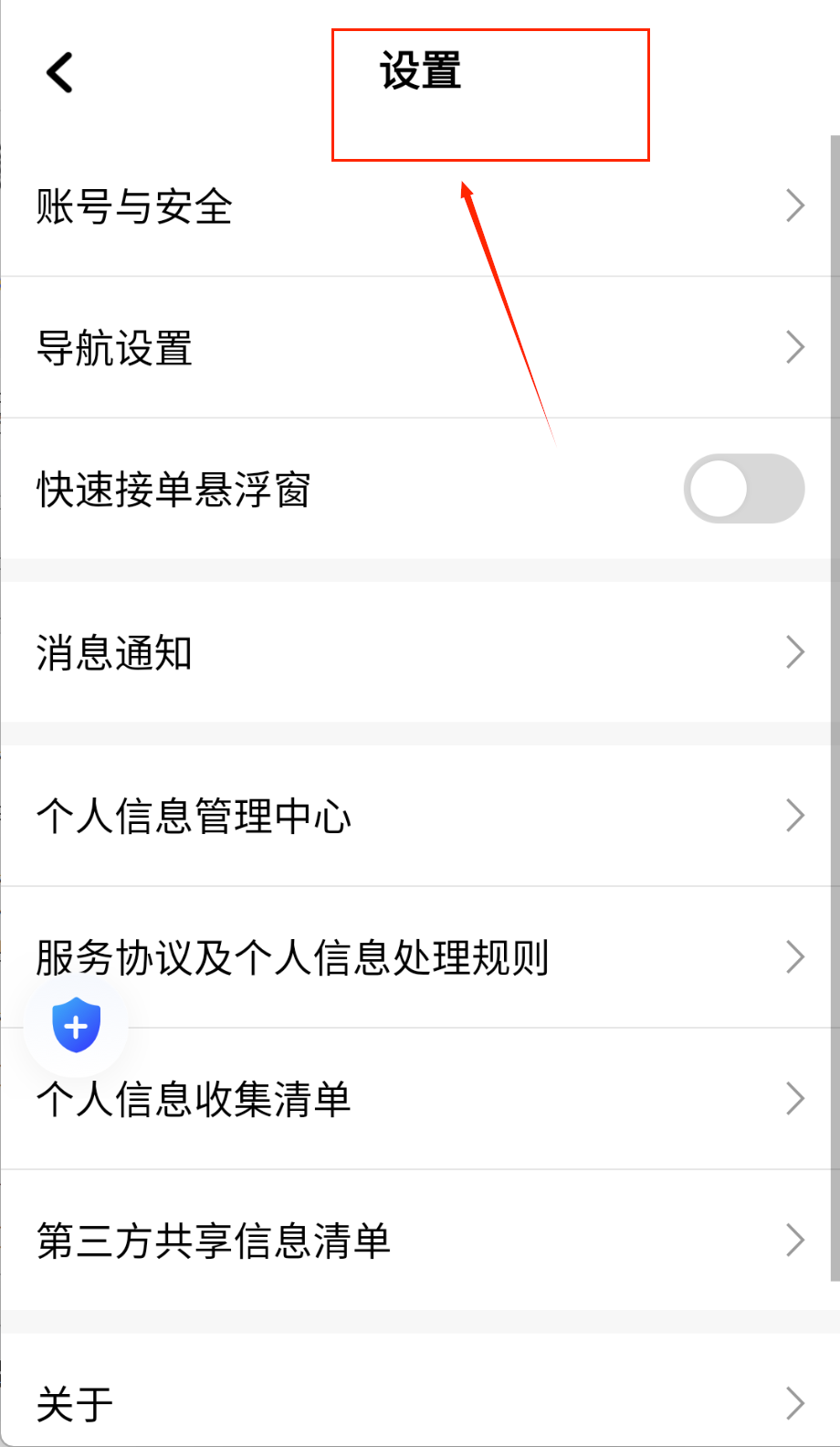
Task: Go back from the 设置 page
Action: tap(60, 72)
